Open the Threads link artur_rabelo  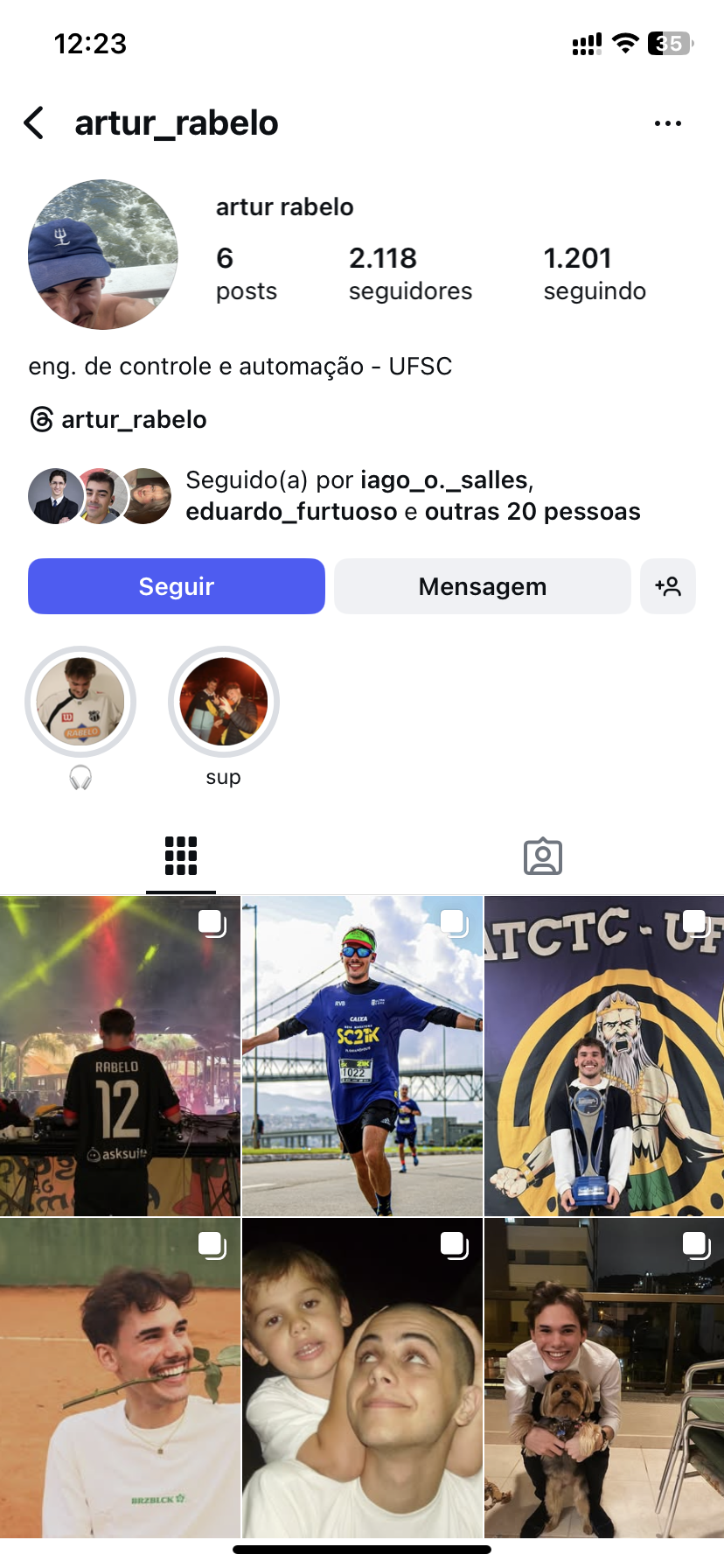(x=118, y=420)
